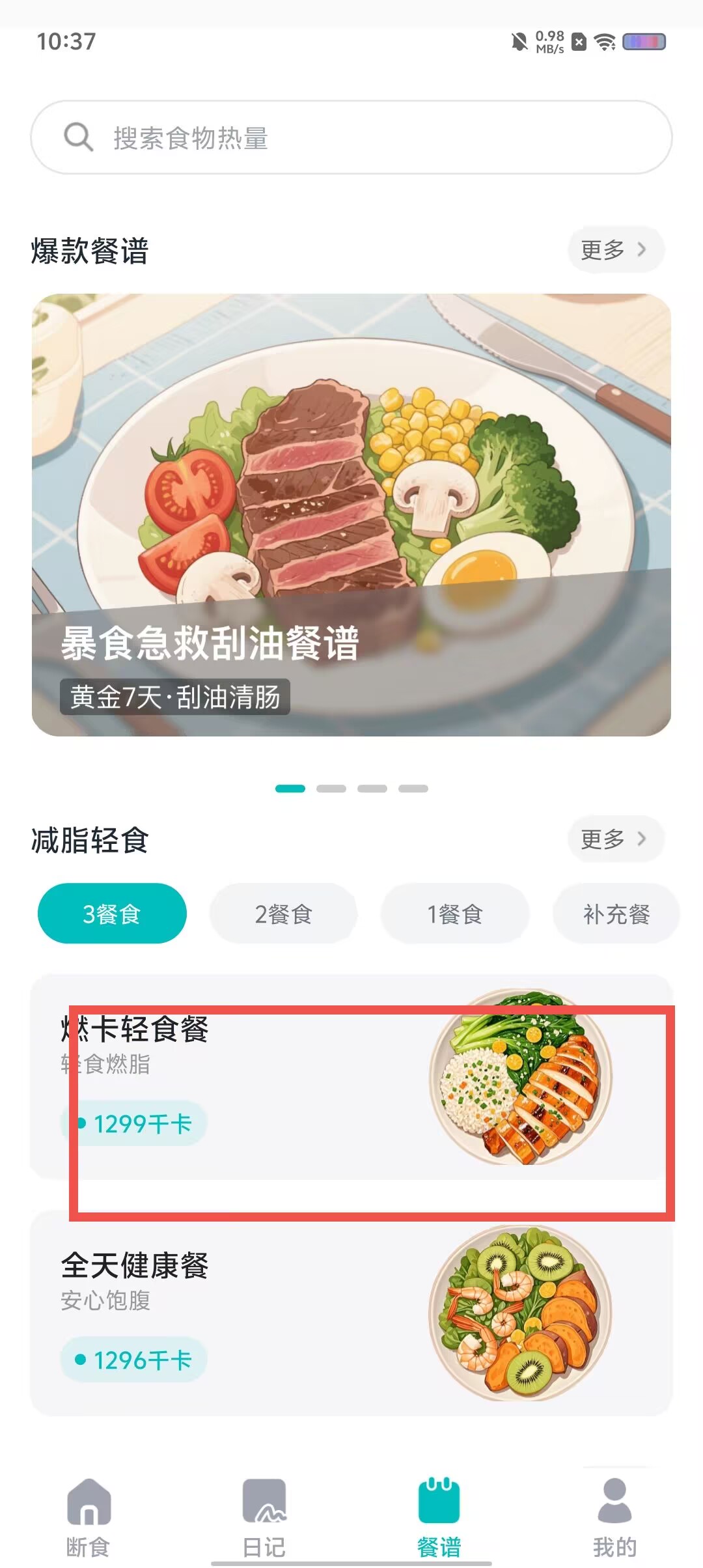Select the 1餐食 chip
703x1568 pixels.
click(454, 914)
